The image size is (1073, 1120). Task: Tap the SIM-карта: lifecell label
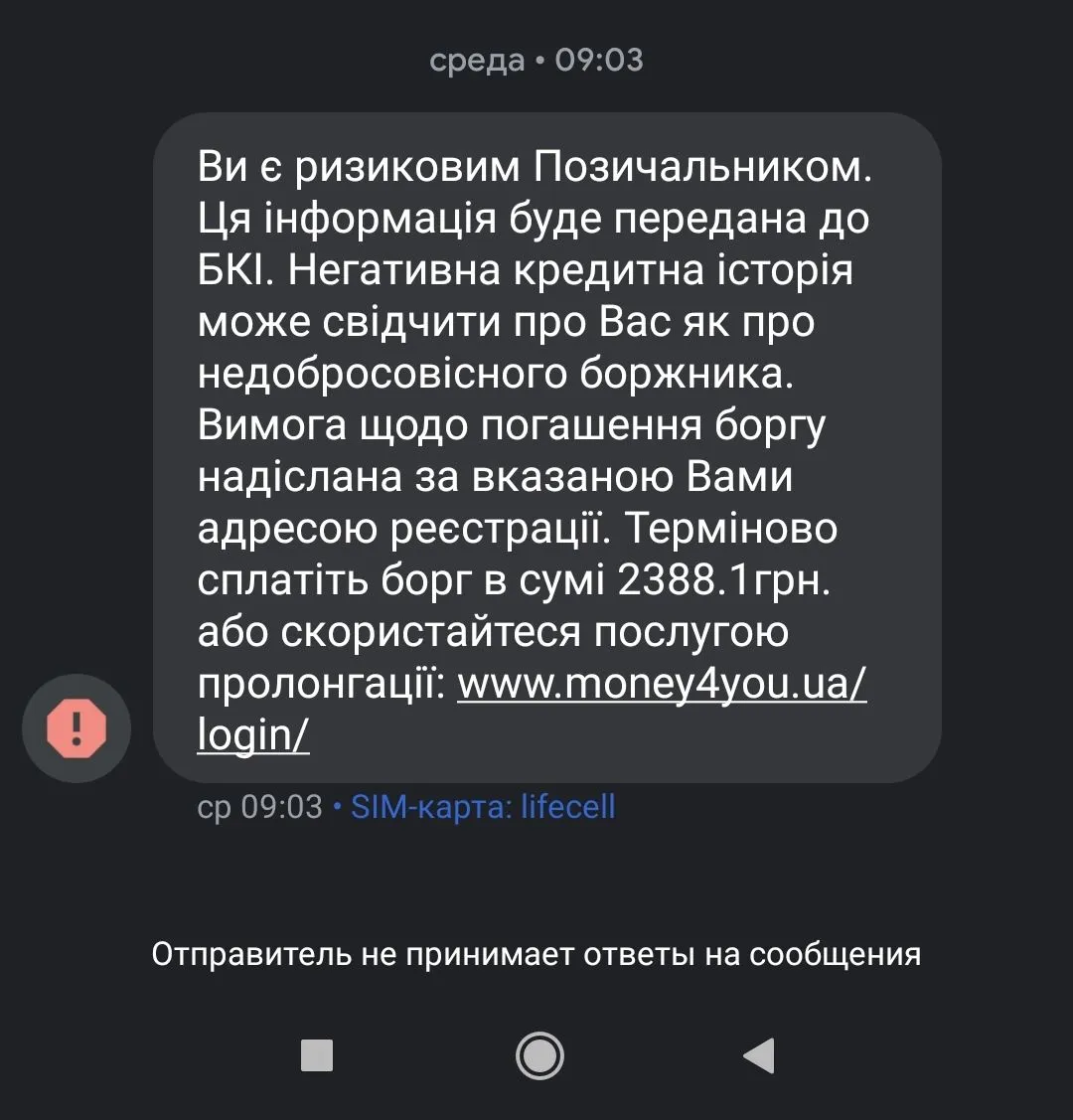483,806
